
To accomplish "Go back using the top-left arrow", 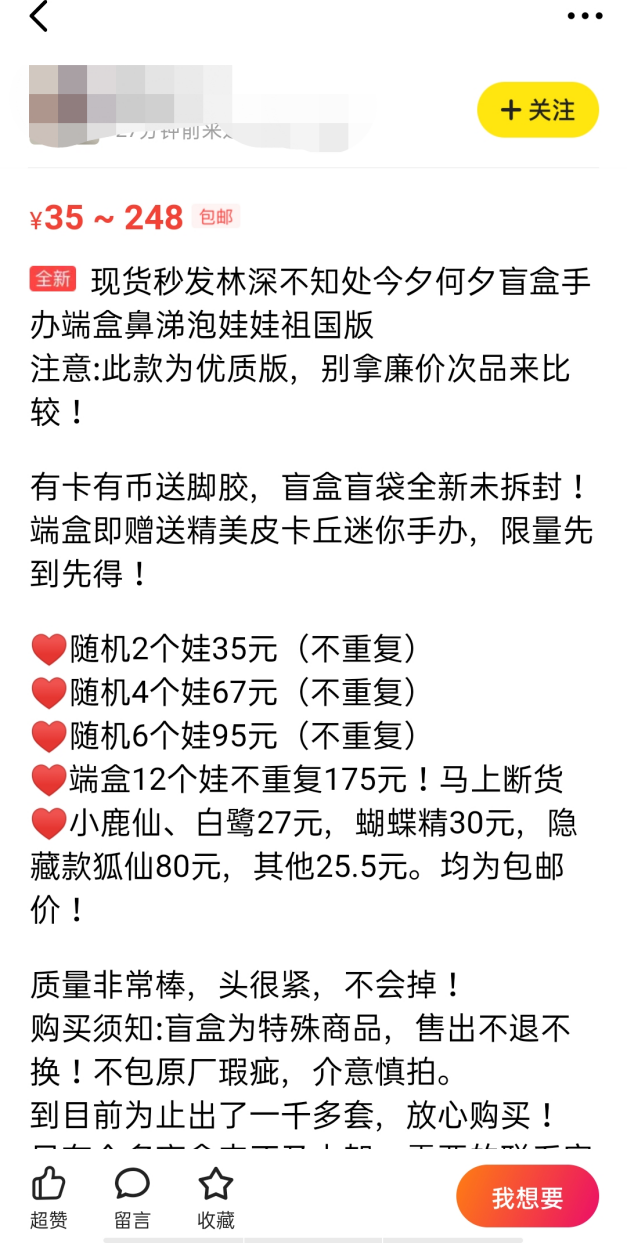I will coord(39,17).
